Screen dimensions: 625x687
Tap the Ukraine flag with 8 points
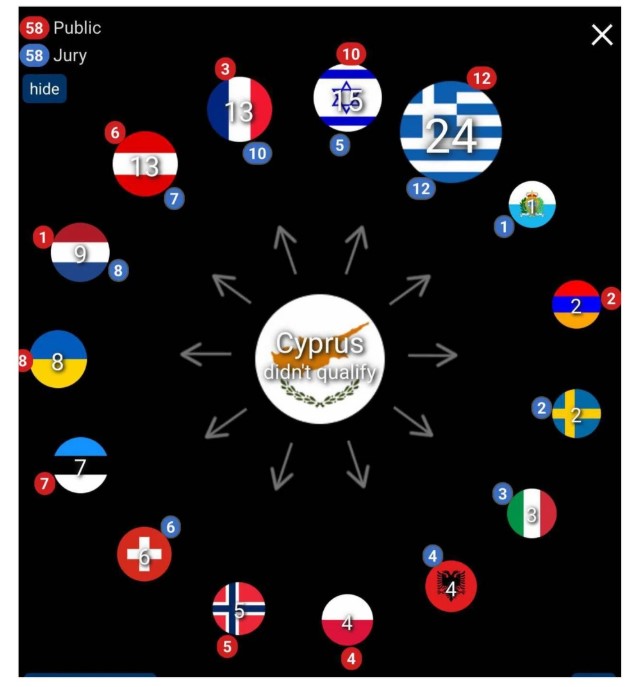[58, 360]
